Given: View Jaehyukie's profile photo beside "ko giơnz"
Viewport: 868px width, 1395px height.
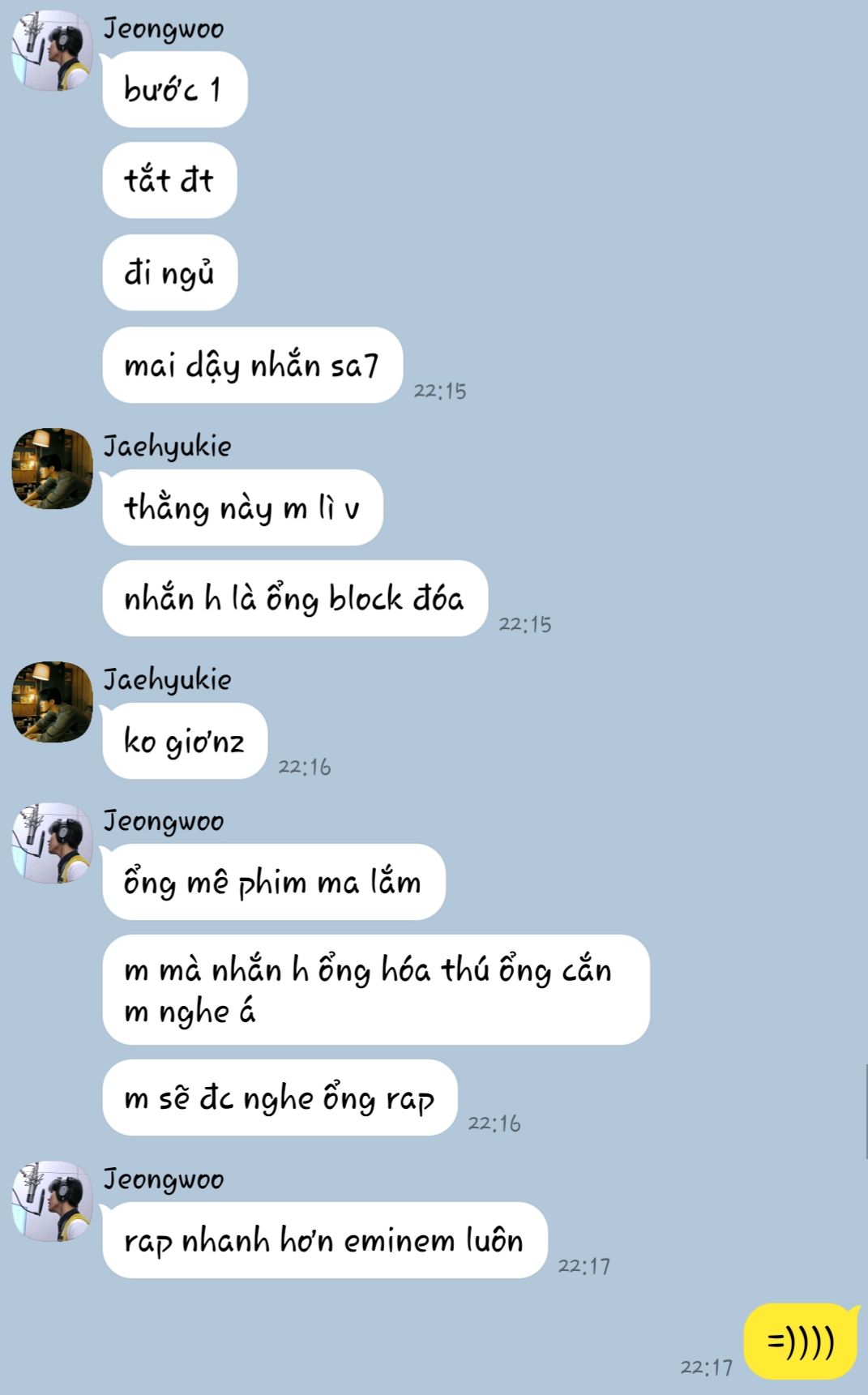Looking at the screenshot, I should click(52, 702).
